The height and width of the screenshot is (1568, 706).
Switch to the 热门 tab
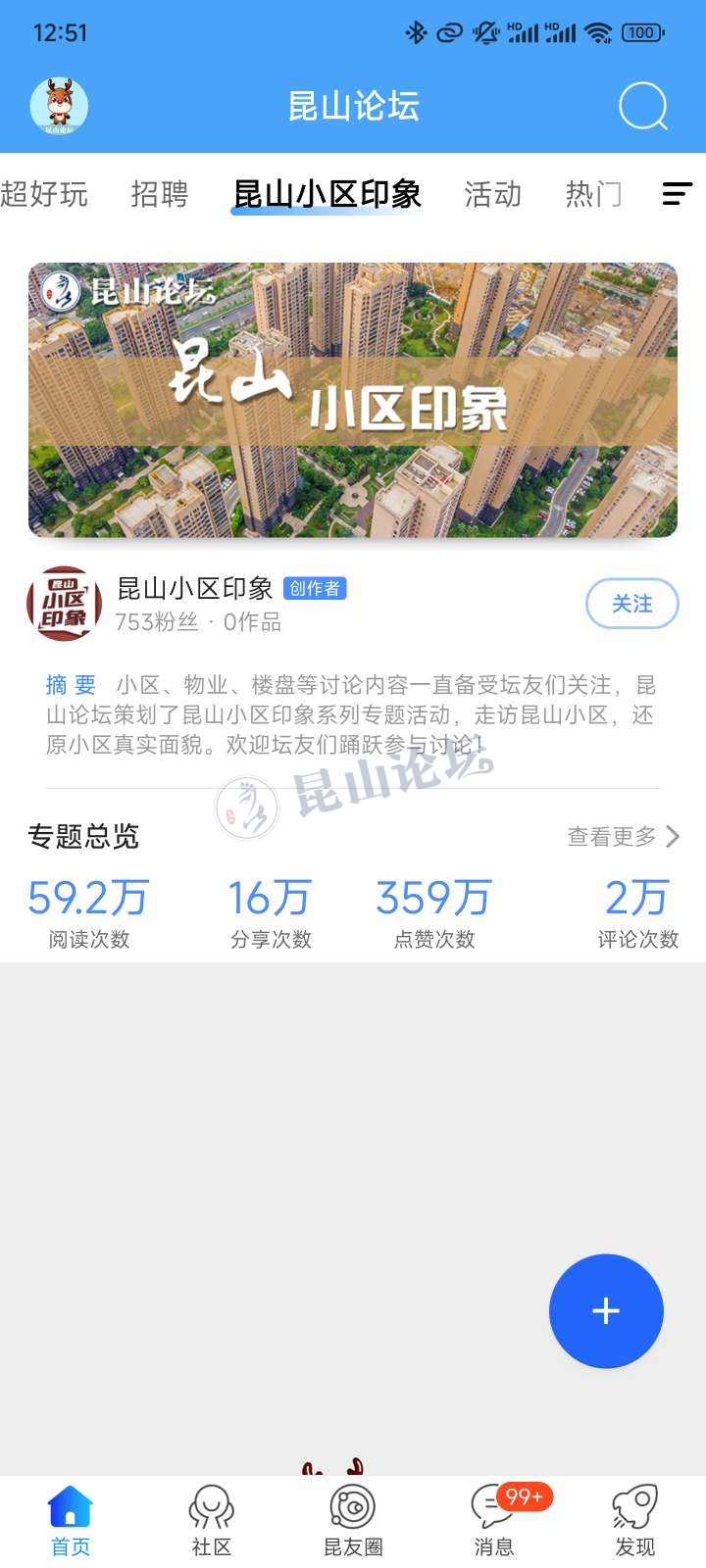pyautogui.click(x=592, y=194)
